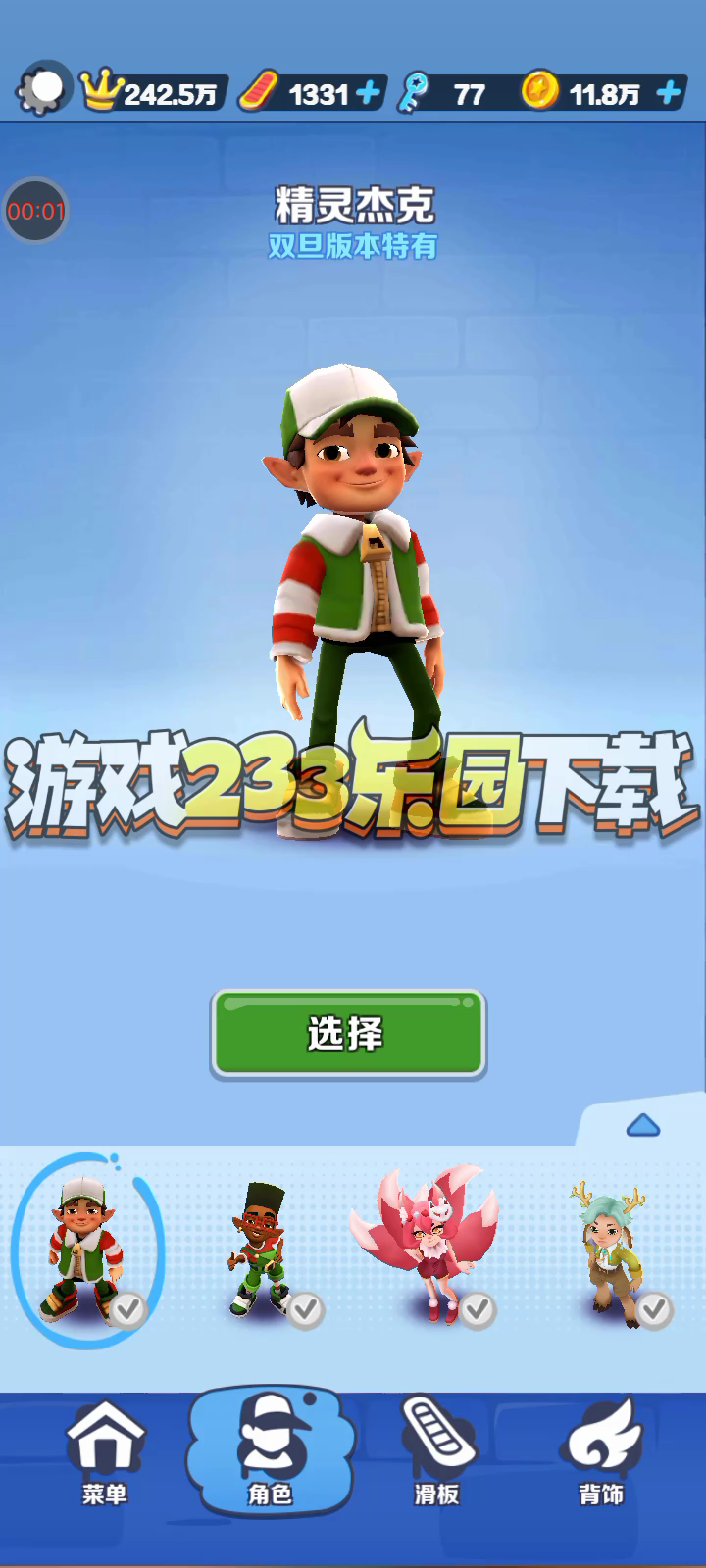Tap the green 选择 button
This screenshot has width=706, height=1568.
[348, 1034]
